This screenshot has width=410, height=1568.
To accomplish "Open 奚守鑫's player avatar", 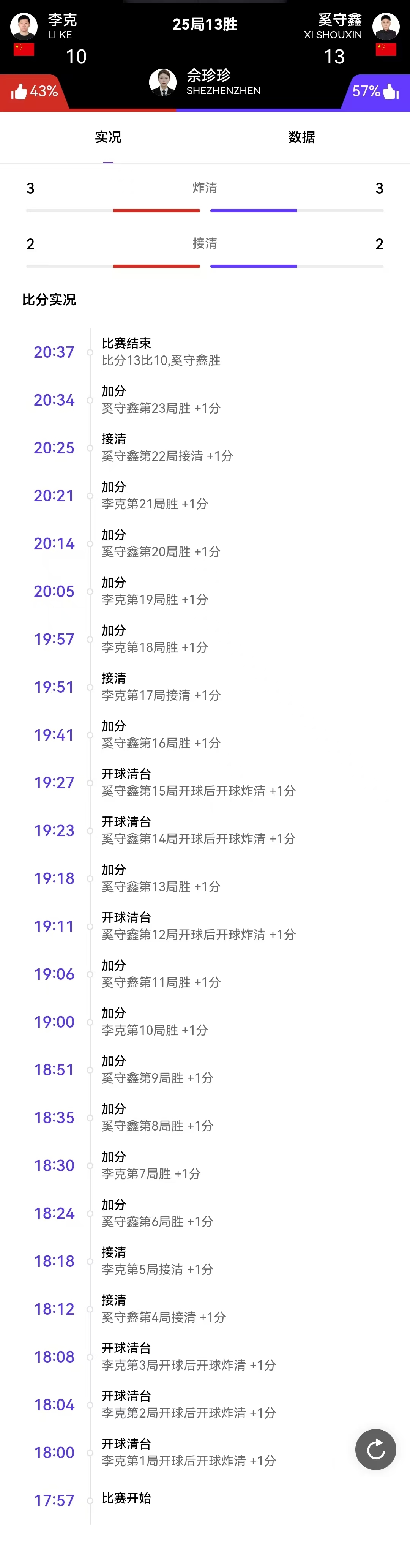I will [386, 26].
